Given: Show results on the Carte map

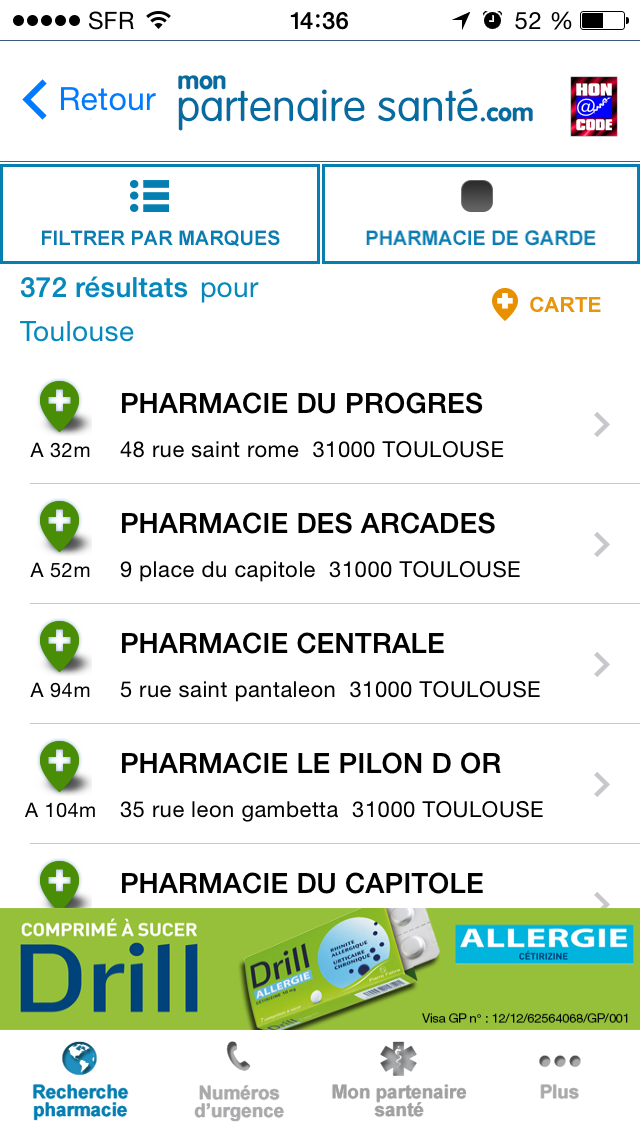Looking at the screenshot, I should [546, 304].
